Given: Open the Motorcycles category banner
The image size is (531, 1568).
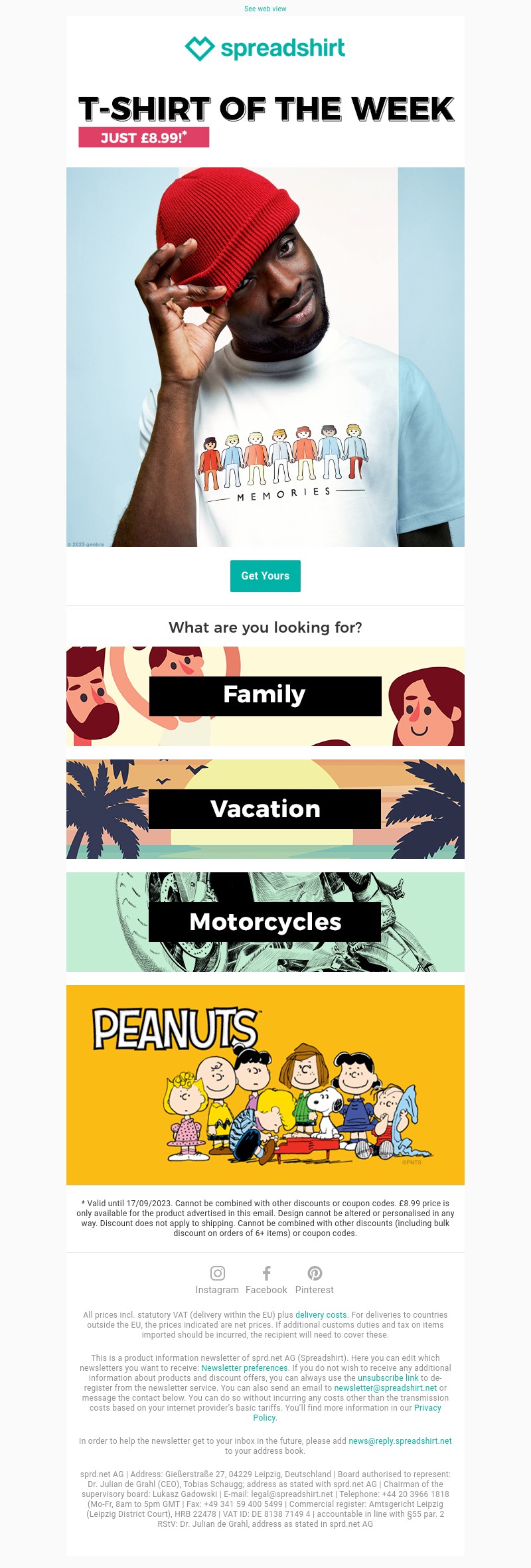Looking at the screenshot, I should point(265,921).
